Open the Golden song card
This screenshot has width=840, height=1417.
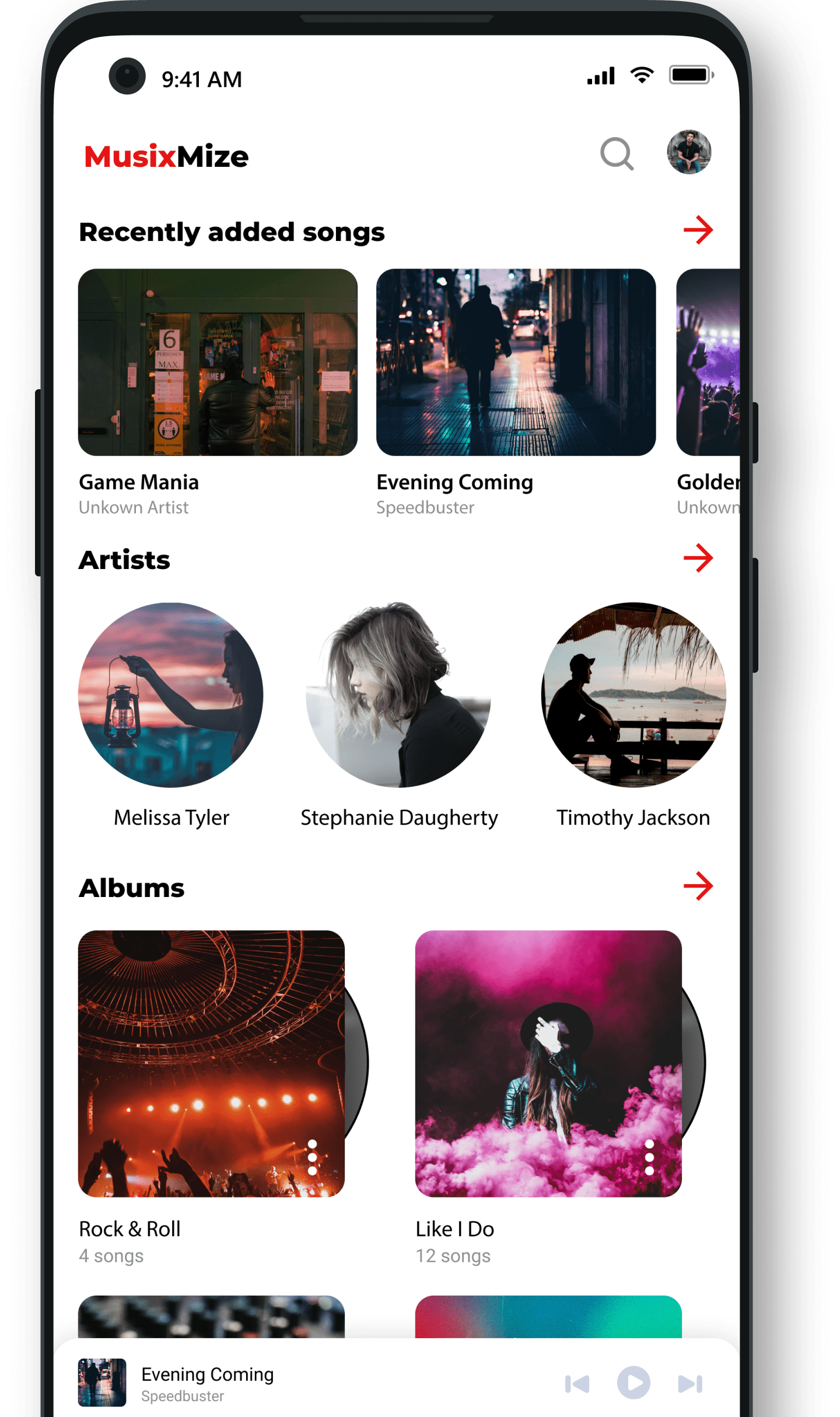click(x=708, y=362)
